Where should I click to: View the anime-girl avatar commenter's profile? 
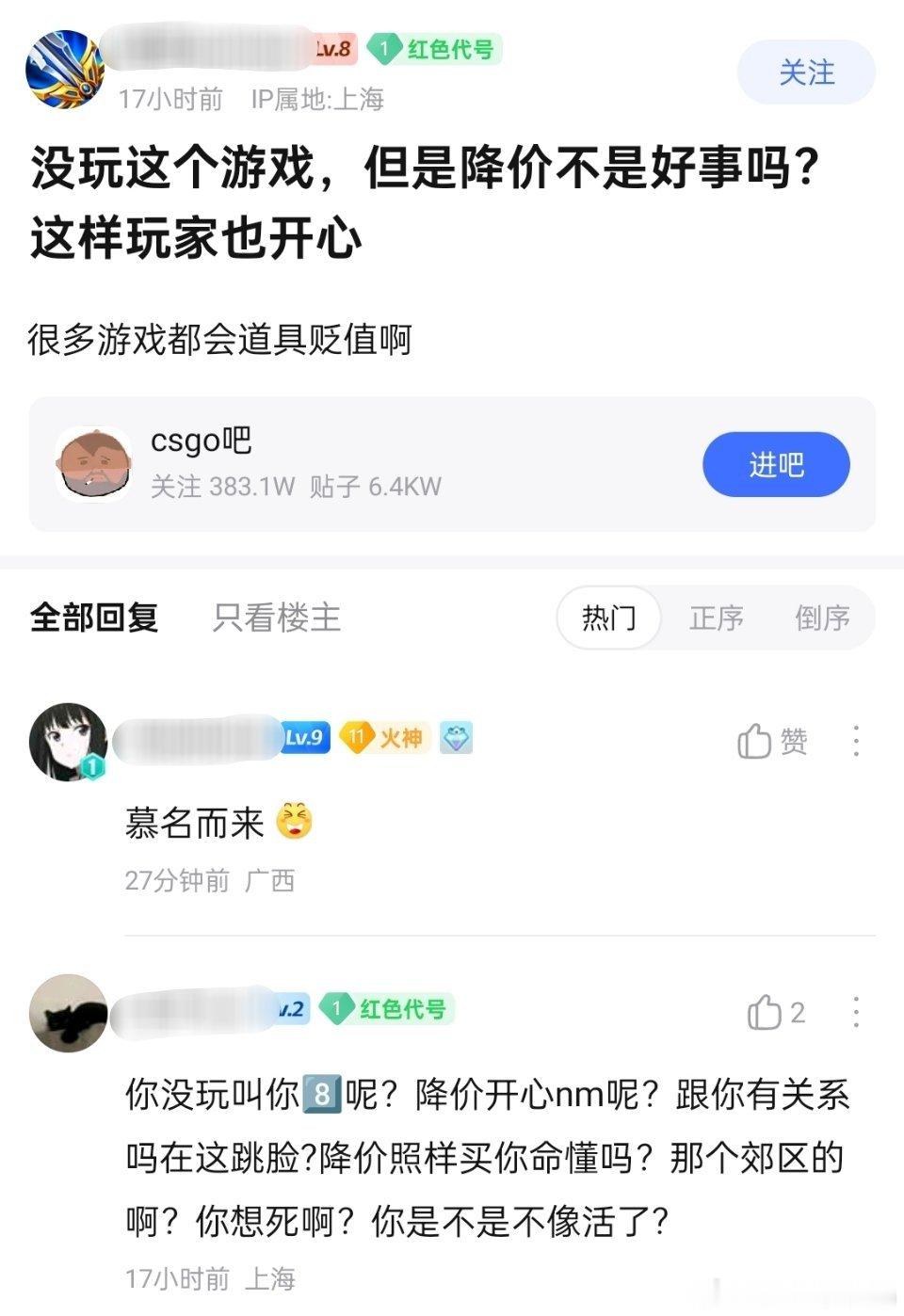[x=68, y=742]
